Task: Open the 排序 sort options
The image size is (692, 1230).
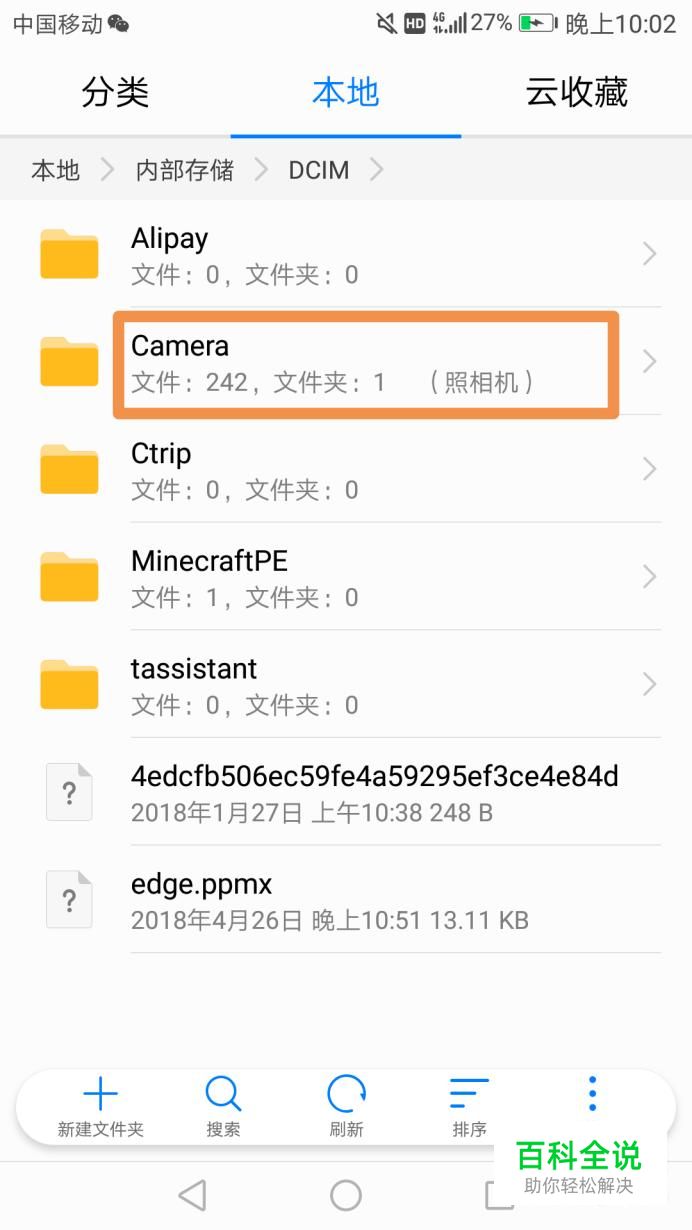Action: [469, 1108]
